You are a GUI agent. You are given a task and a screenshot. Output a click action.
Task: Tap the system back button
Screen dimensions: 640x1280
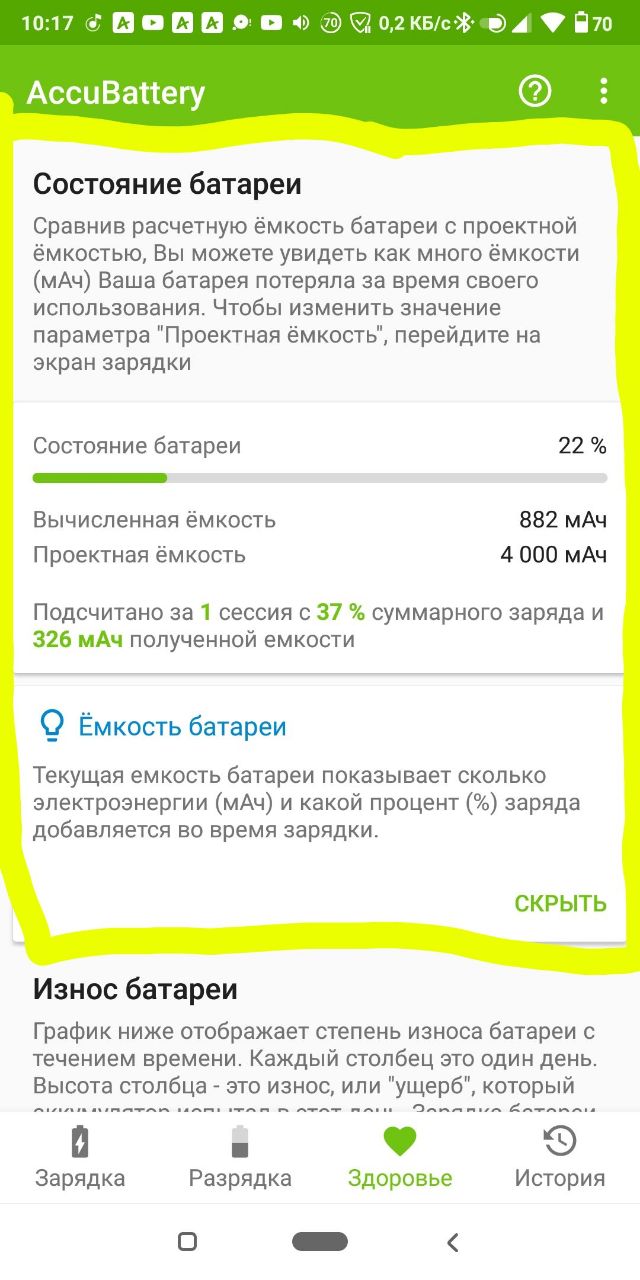tap(452, 1242)
